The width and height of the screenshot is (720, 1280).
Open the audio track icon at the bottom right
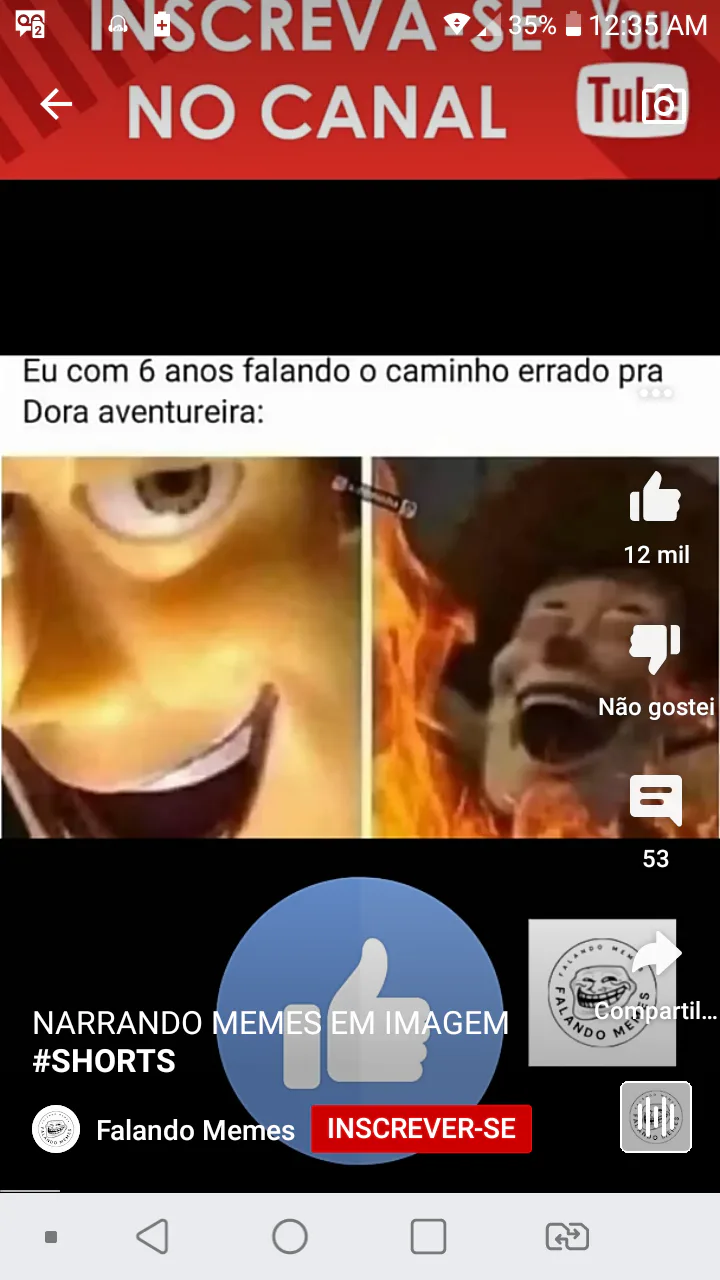[x=656, y=1117]
